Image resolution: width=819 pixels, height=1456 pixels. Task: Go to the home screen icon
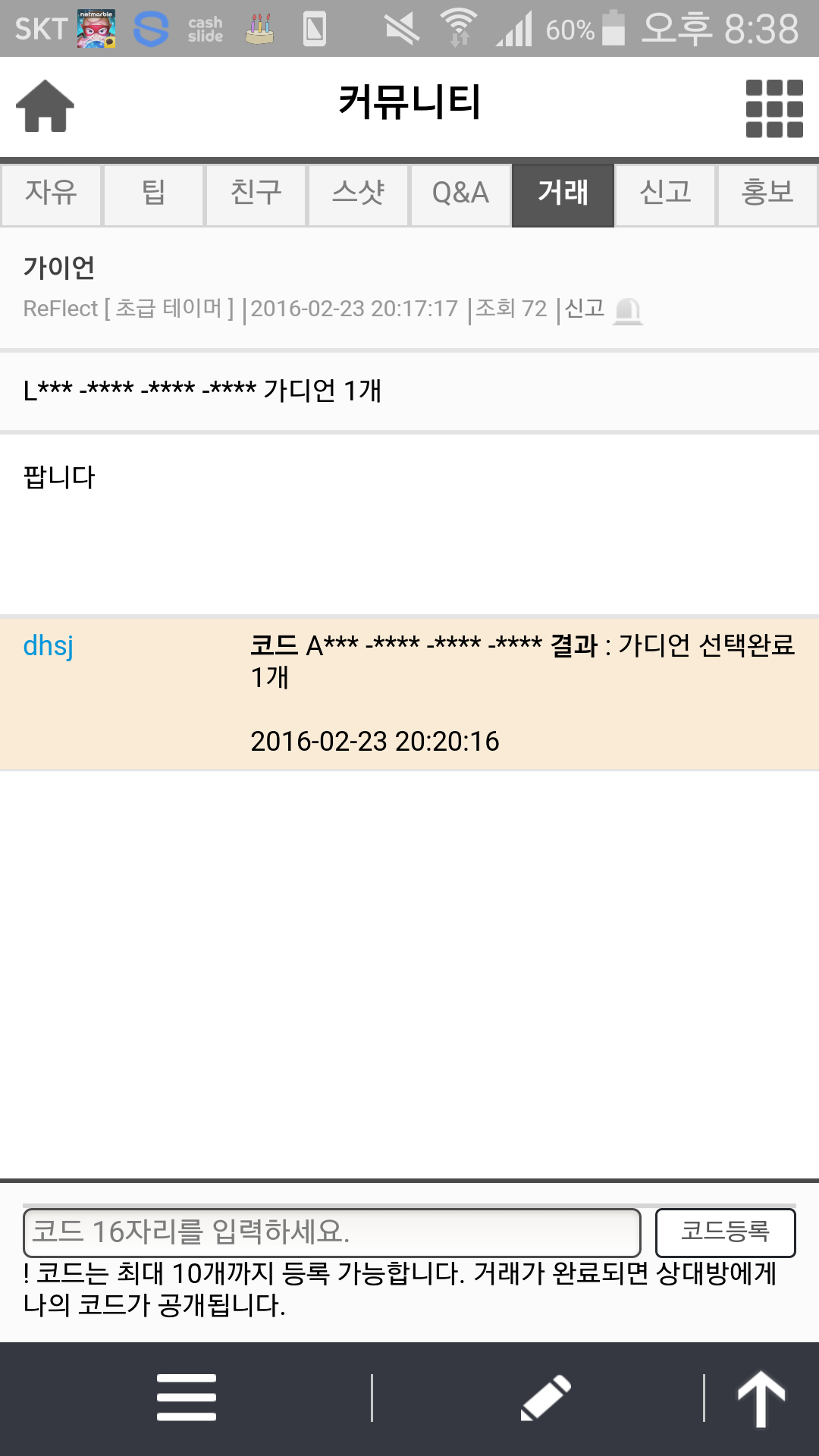(x=45, y=106)
